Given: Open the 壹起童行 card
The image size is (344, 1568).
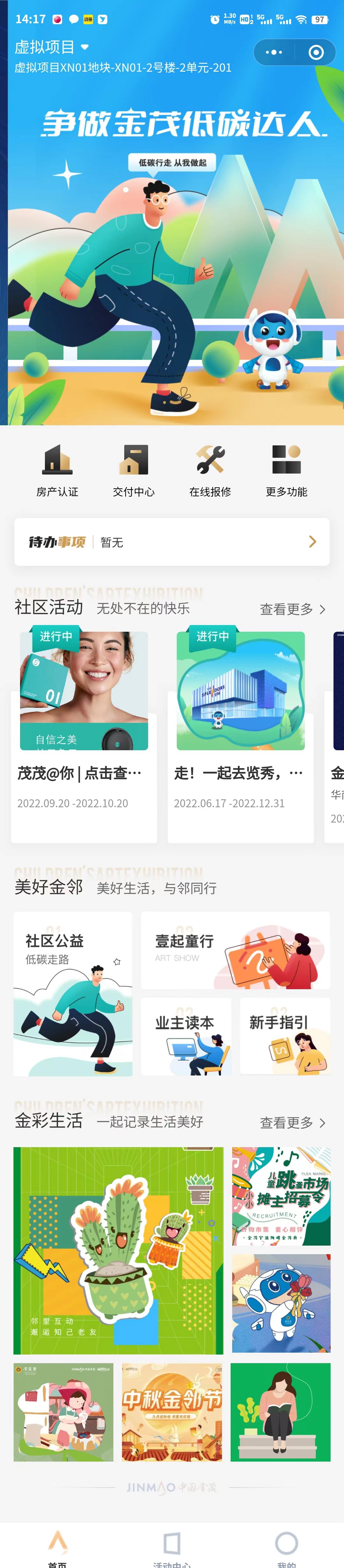Looking at the screenshot, I should (236, 950).
